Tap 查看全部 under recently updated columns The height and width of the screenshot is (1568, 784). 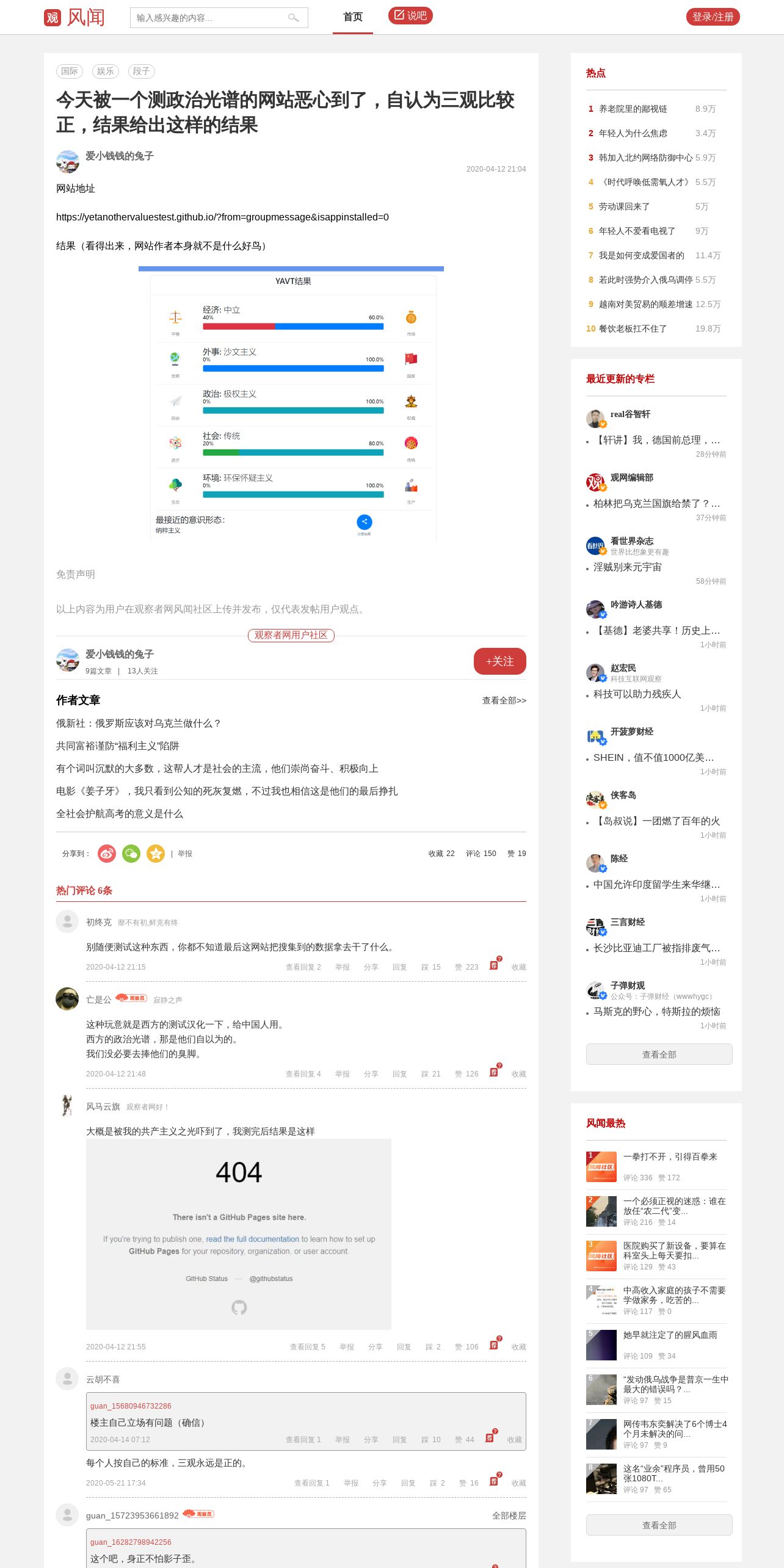click(x=659, y=1054)
